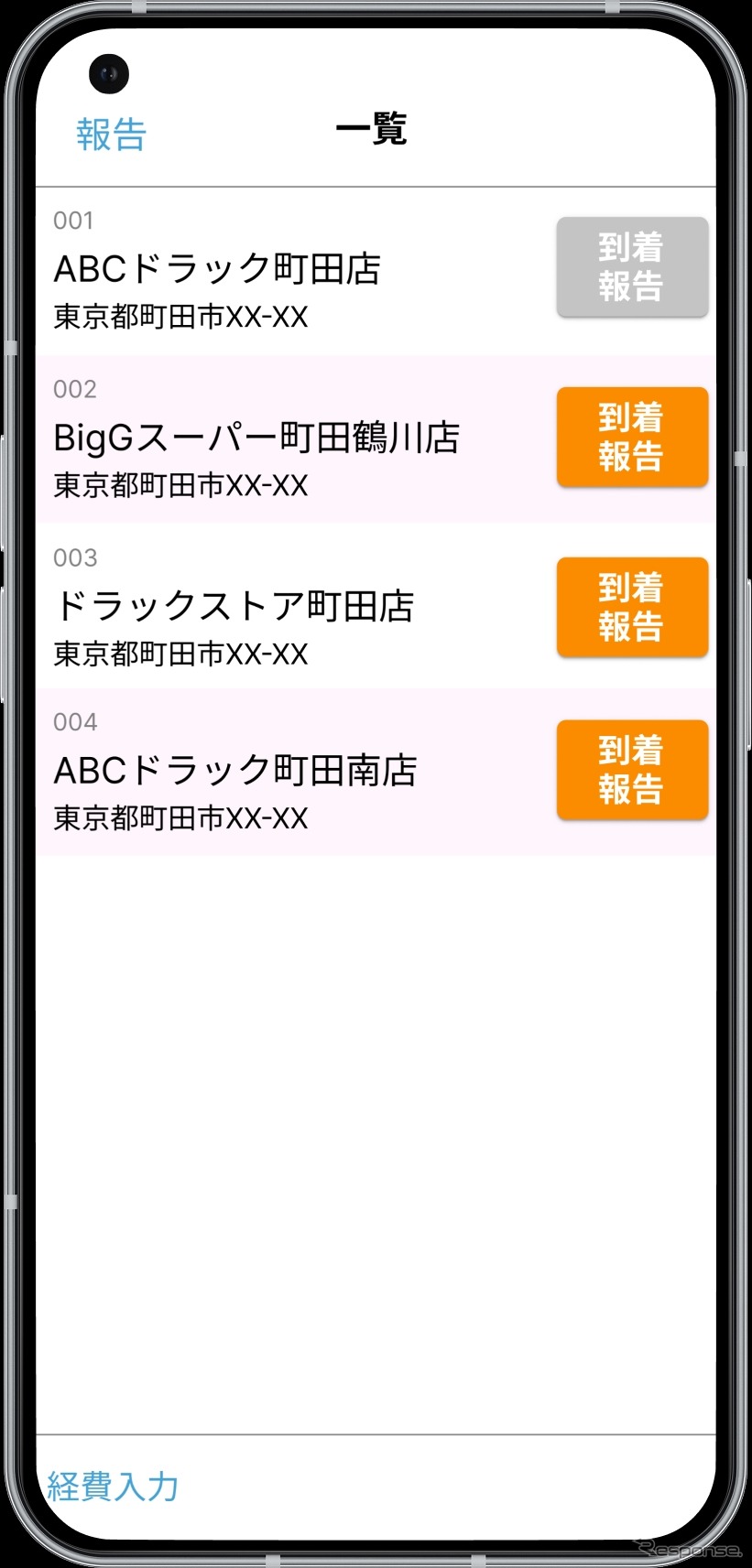Tap the address under ABCドラック町田南店
This screenshot has height=1568, width=752.
coord(180,817)
